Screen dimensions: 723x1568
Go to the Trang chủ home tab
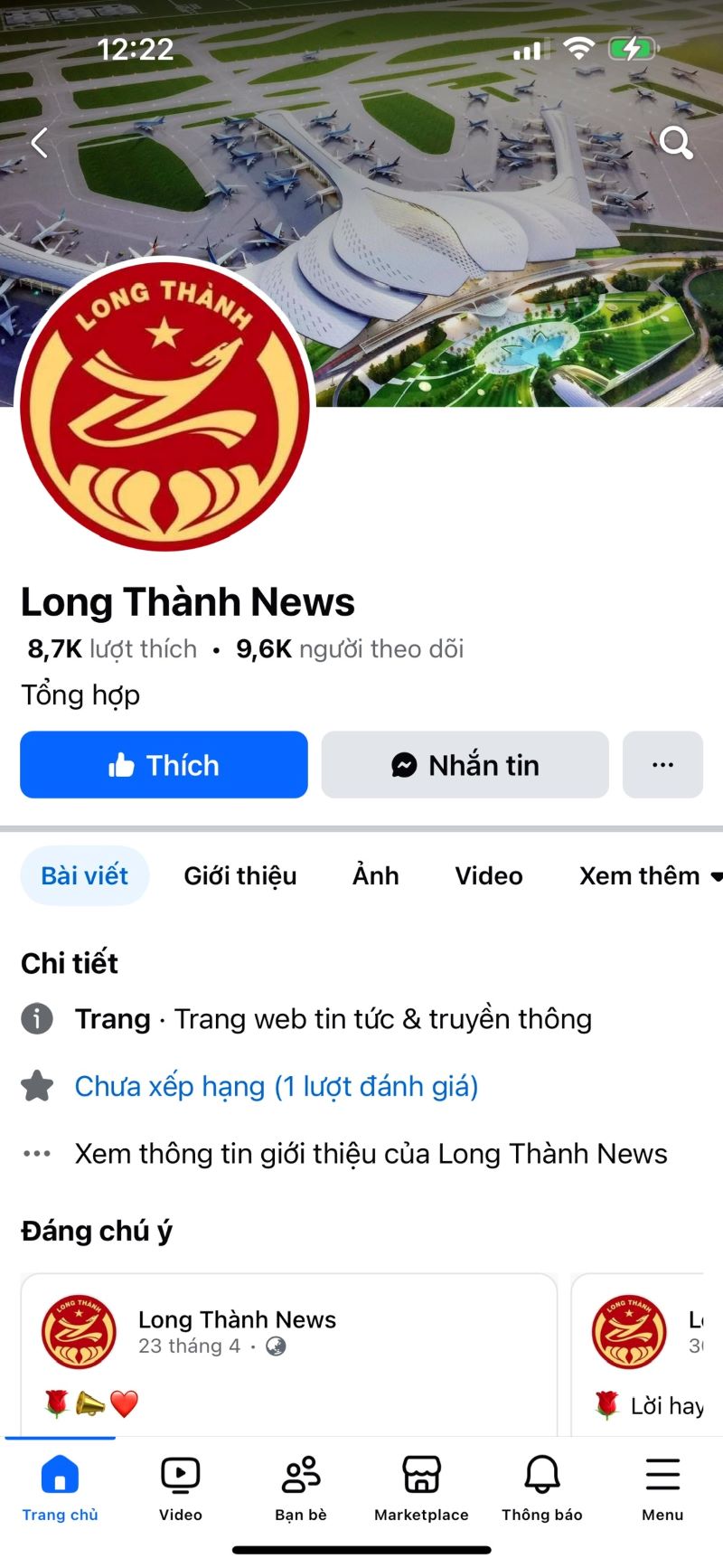pyautogui.click(x=60, y=1488)
